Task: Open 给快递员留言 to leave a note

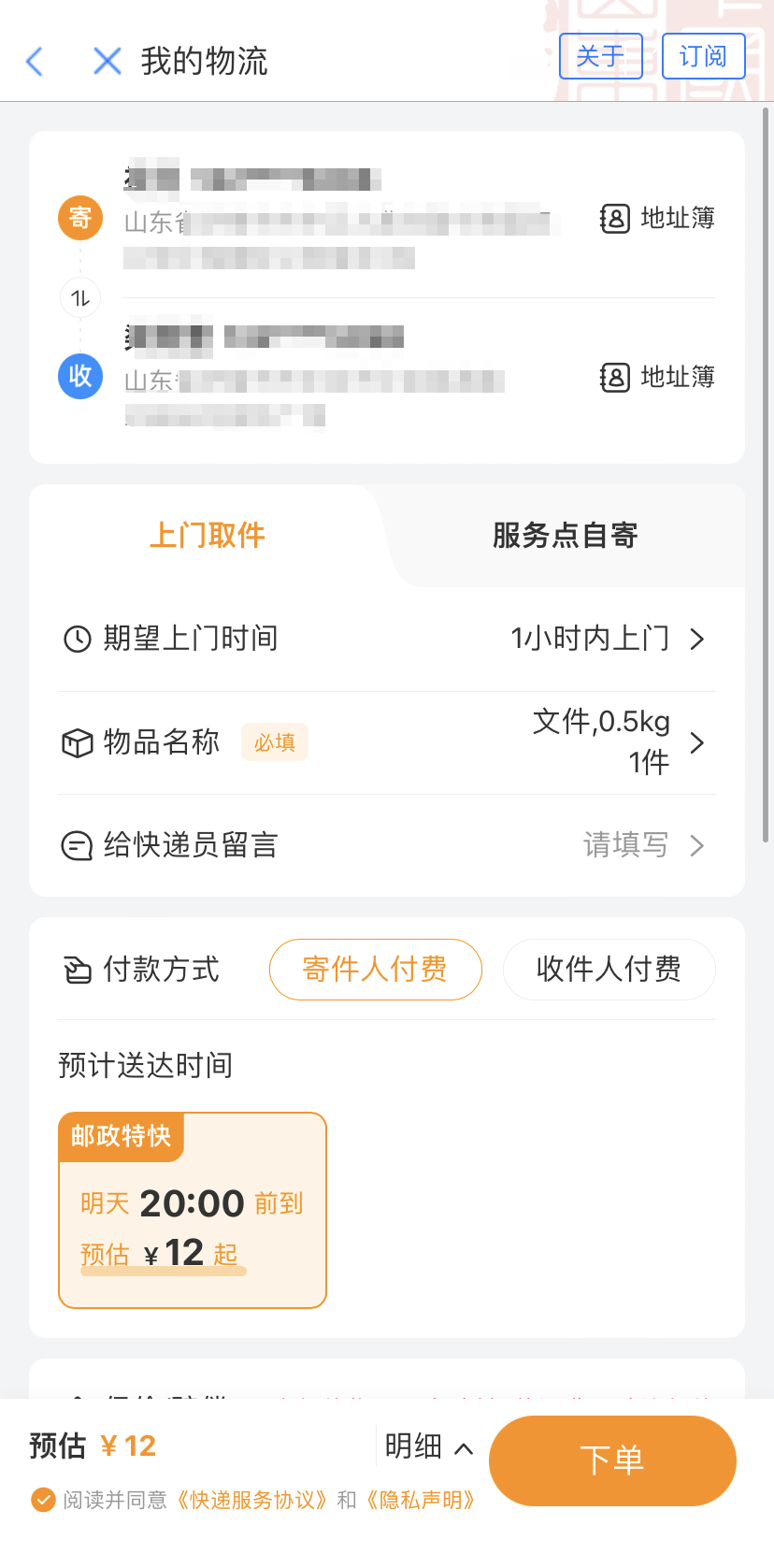Action: coord(387,845)
